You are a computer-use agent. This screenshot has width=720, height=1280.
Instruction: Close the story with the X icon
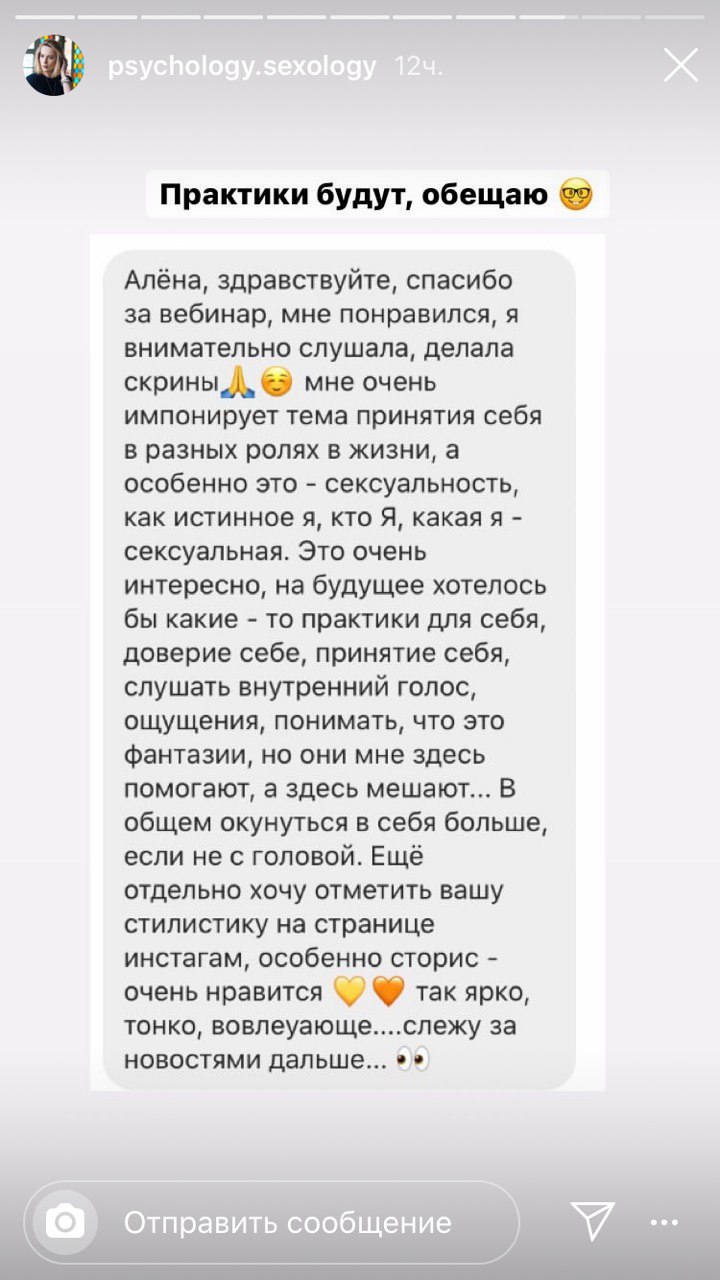coord(681,66)
